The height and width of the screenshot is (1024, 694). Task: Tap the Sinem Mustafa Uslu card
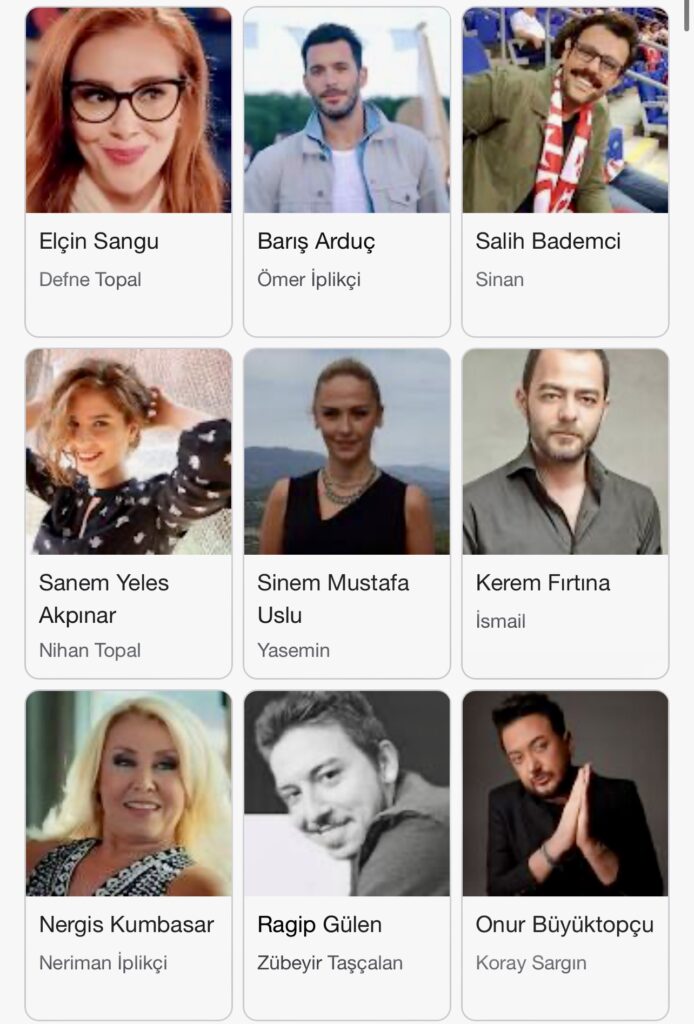coord(347,512)
